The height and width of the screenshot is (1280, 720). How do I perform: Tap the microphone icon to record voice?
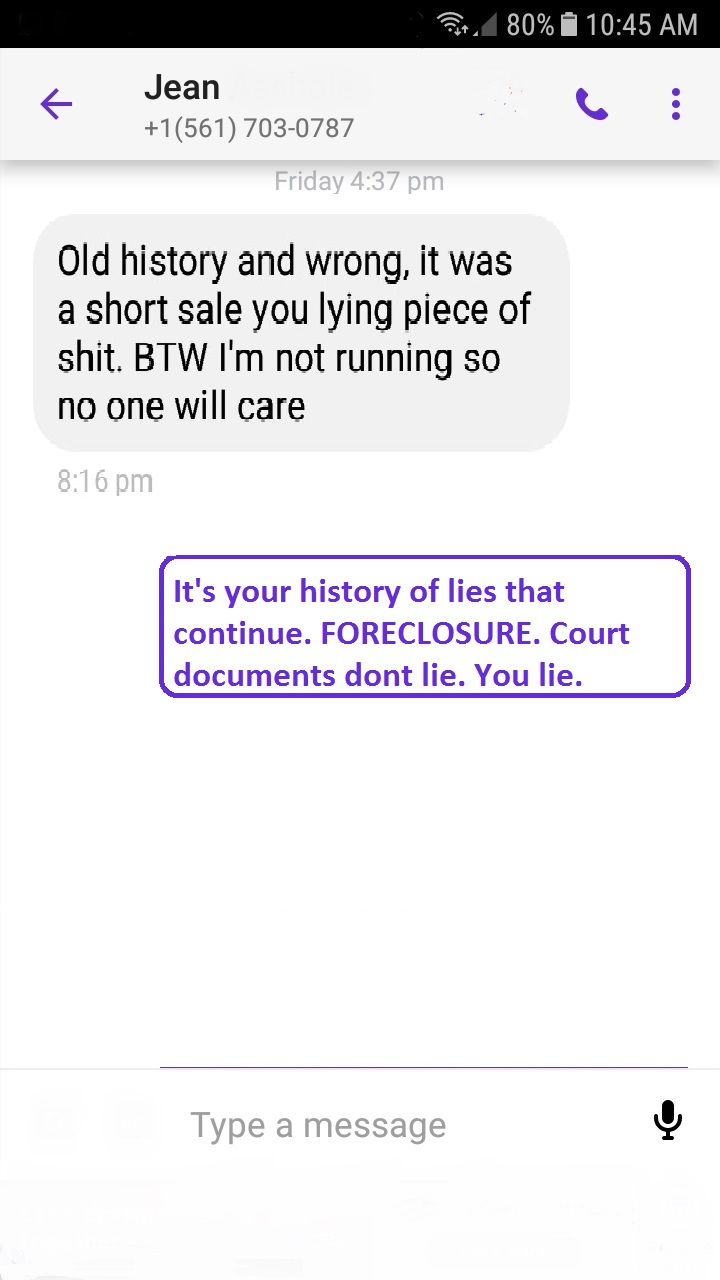[667, 1120]
